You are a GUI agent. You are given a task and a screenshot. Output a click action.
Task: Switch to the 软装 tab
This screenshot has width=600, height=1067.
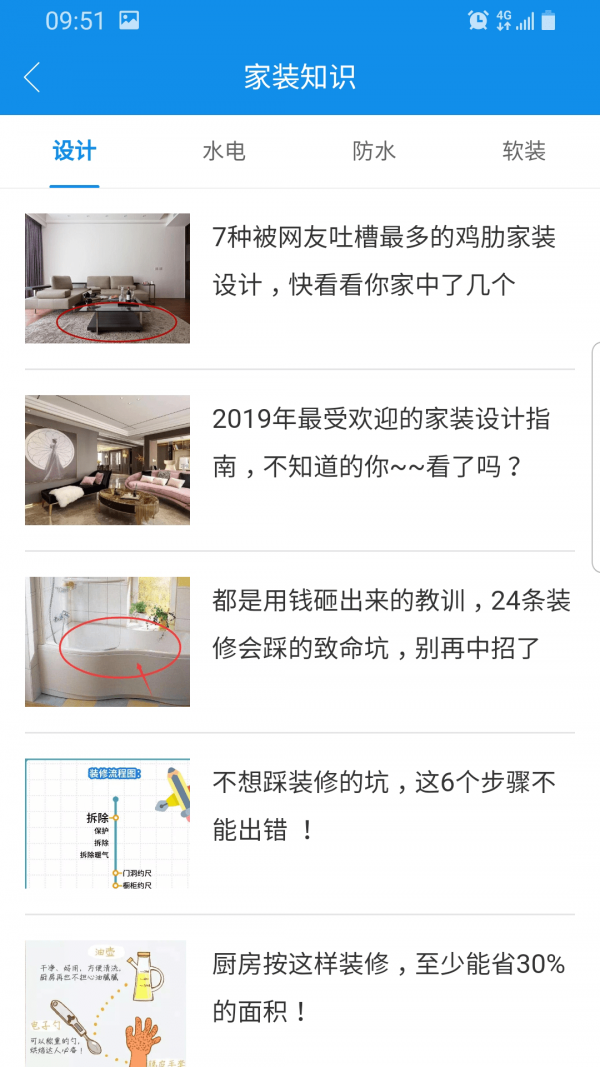click(524, 152)
